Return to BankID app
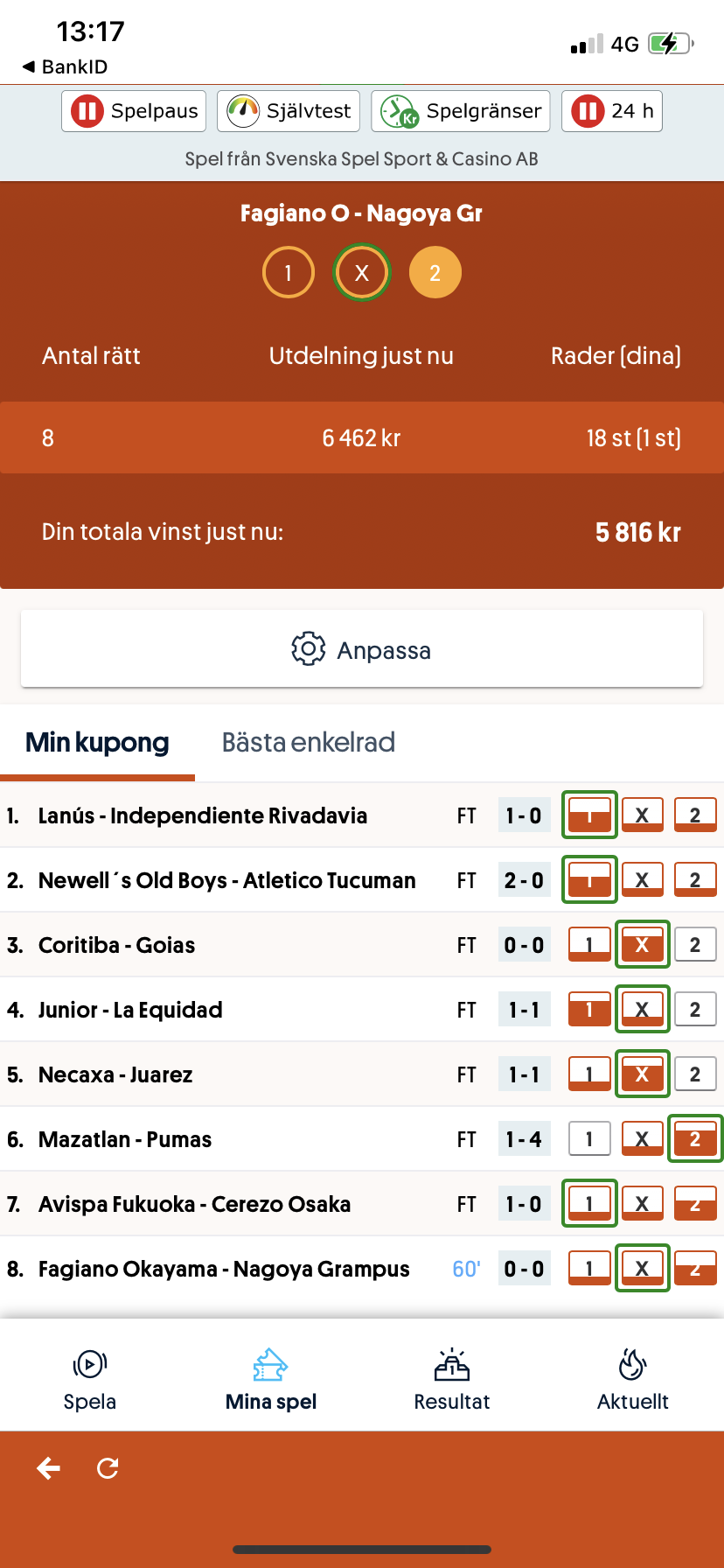 point(66,66)
